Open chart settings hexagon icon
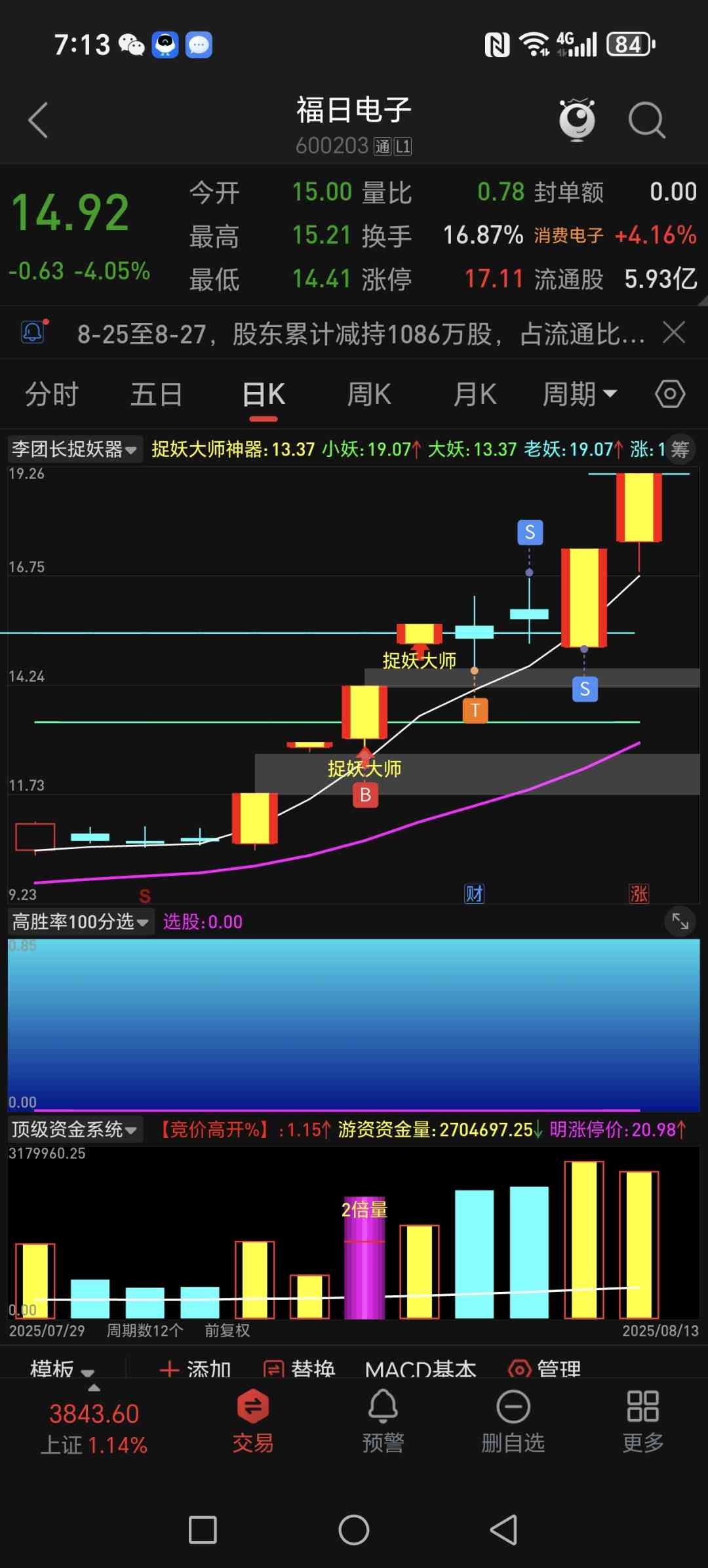Viewport: 708px width, 1568px height. pos(670,395)
